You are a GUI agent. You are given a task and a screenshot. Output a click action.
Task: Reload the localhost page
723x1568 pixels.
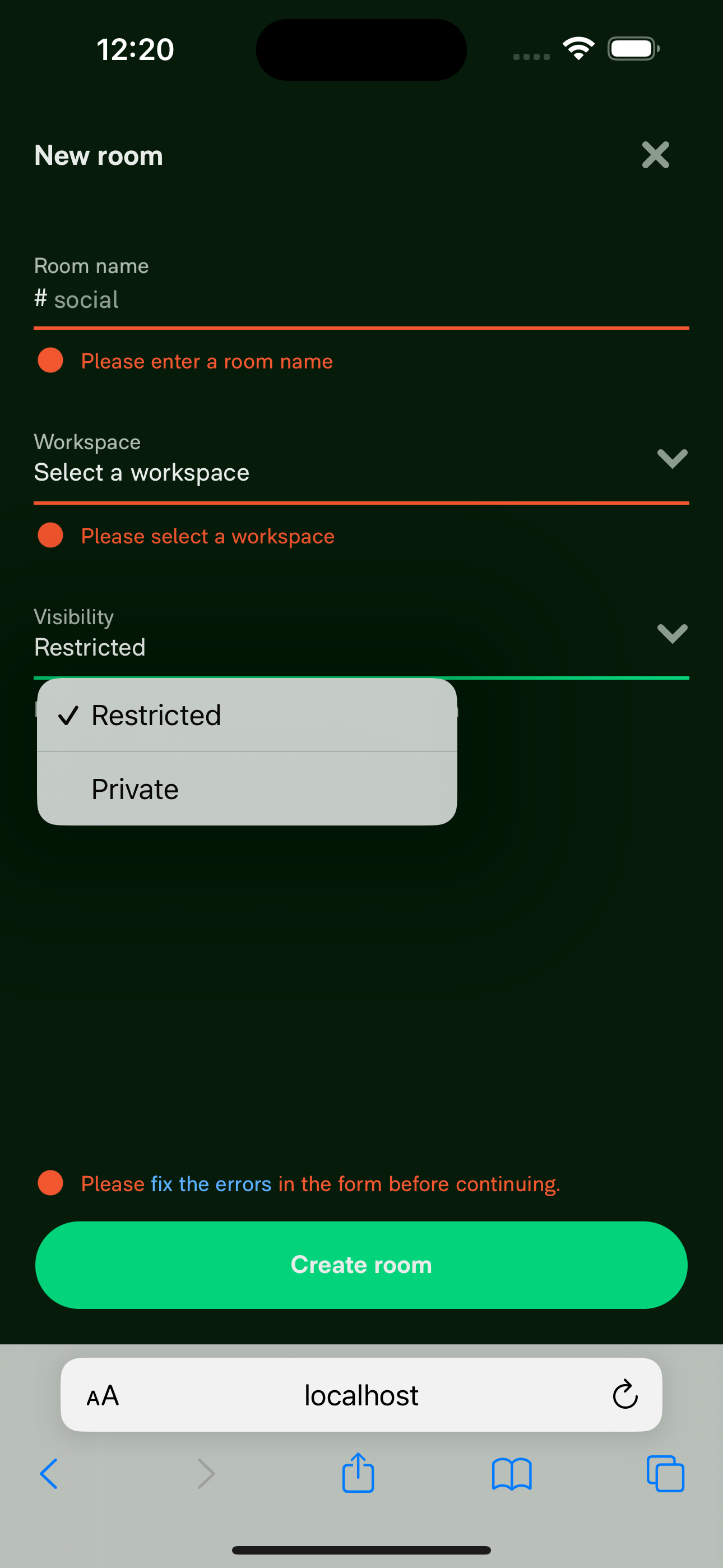click(x=625, y=1395)
